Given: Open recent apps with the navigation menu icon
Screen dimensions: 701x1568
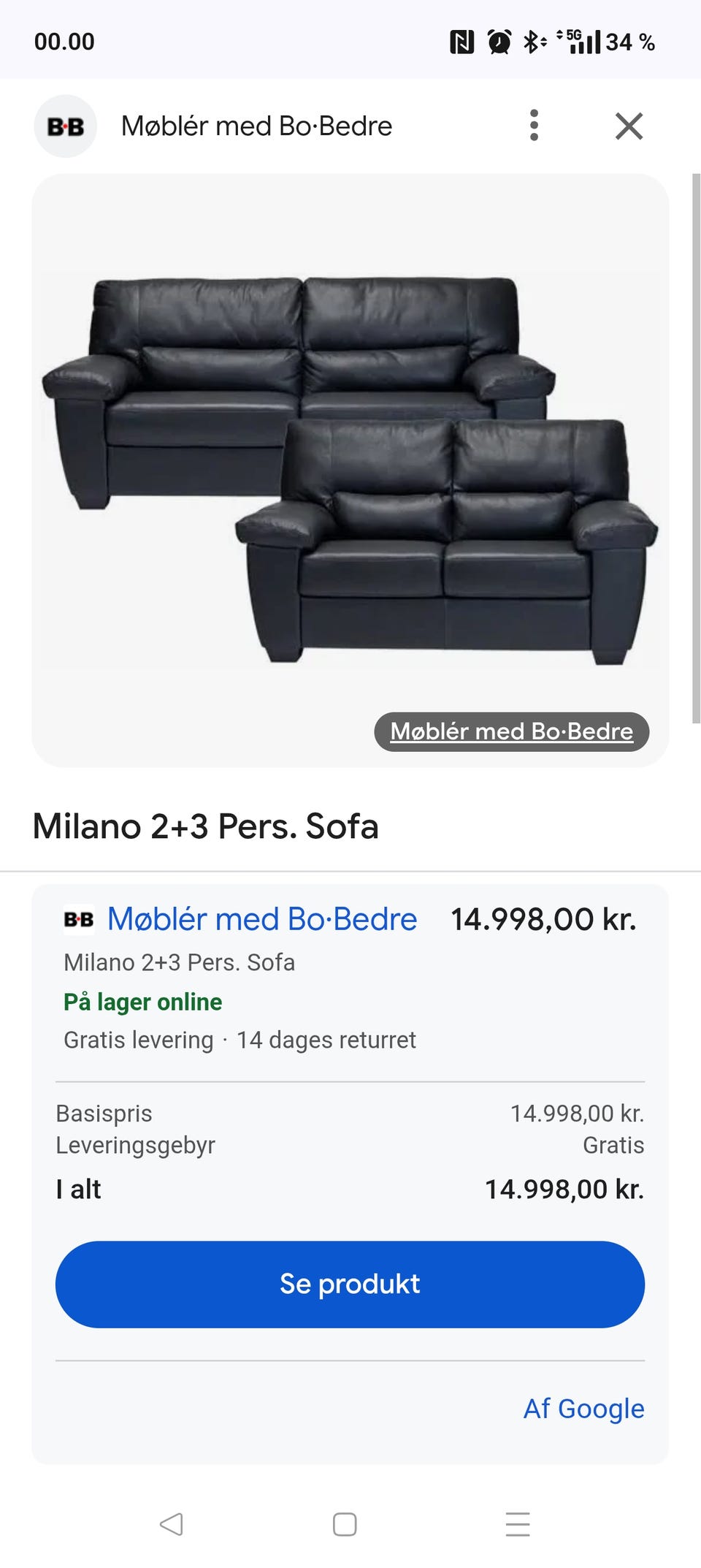Looking at the screenshot, I should (518, 1524).
